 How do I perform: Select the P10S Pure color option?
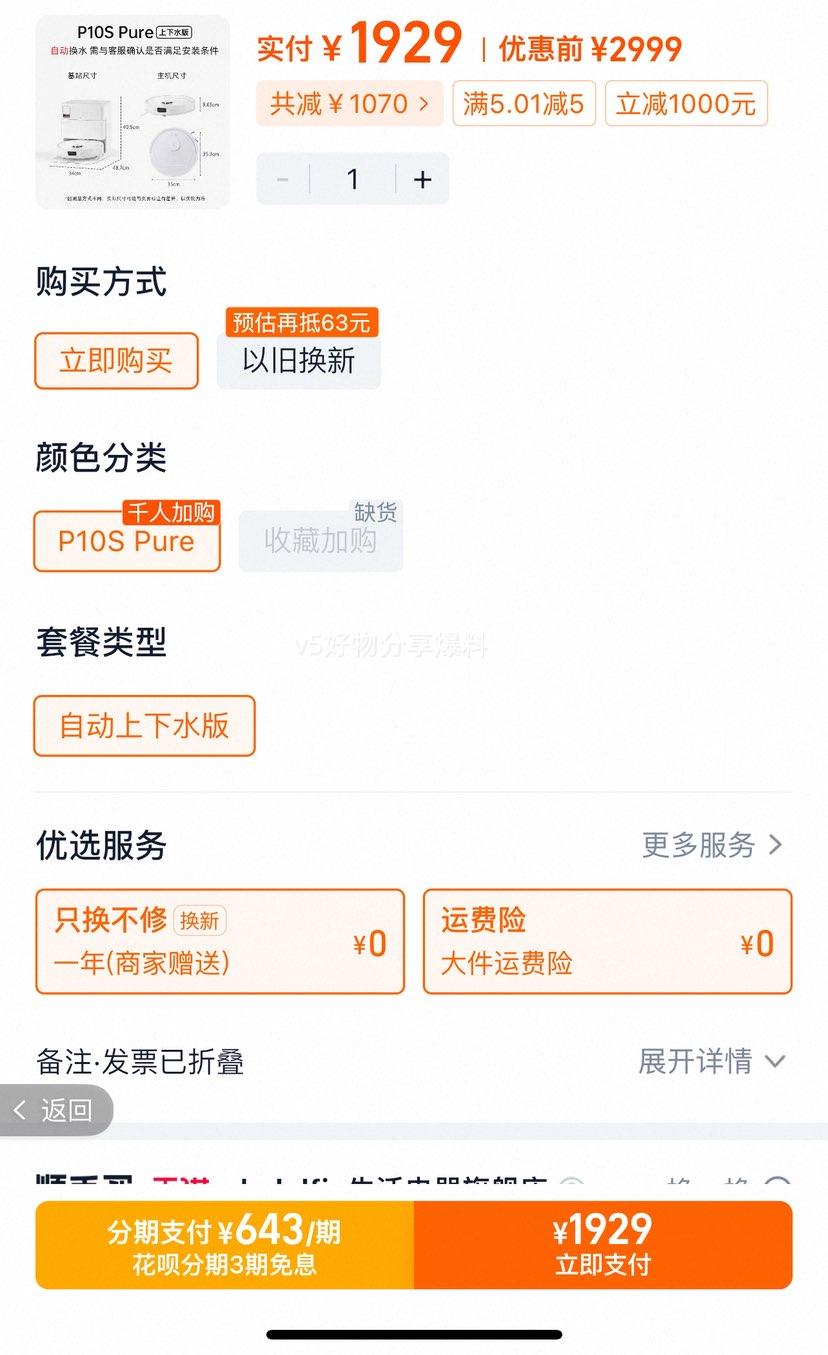point(127,542)
